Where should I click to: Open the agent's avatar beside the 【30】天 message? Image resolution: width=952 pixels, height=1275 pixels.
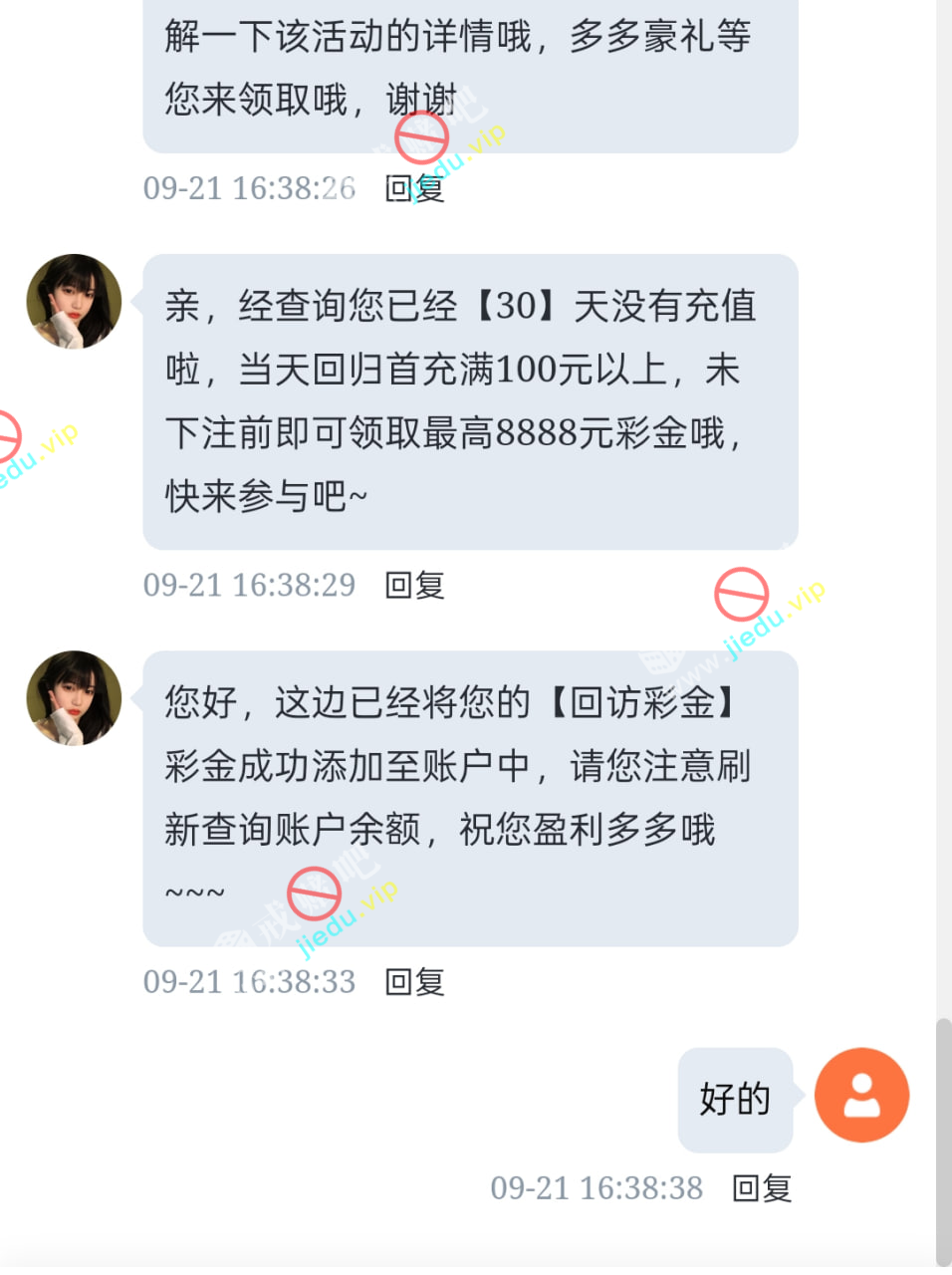[x=74, y=302]
